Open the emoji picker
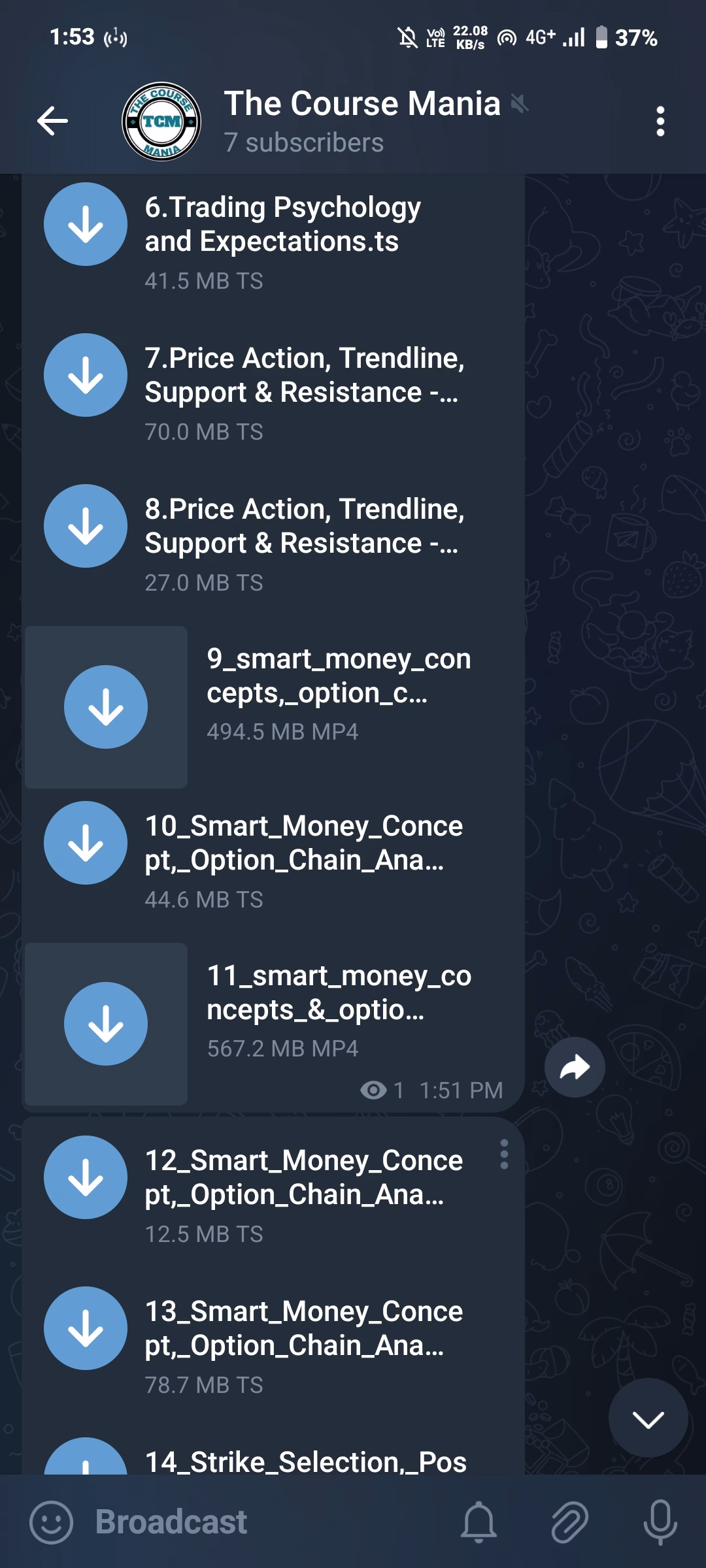This screenshot has height=1568, width=706. click(51, 1522)
